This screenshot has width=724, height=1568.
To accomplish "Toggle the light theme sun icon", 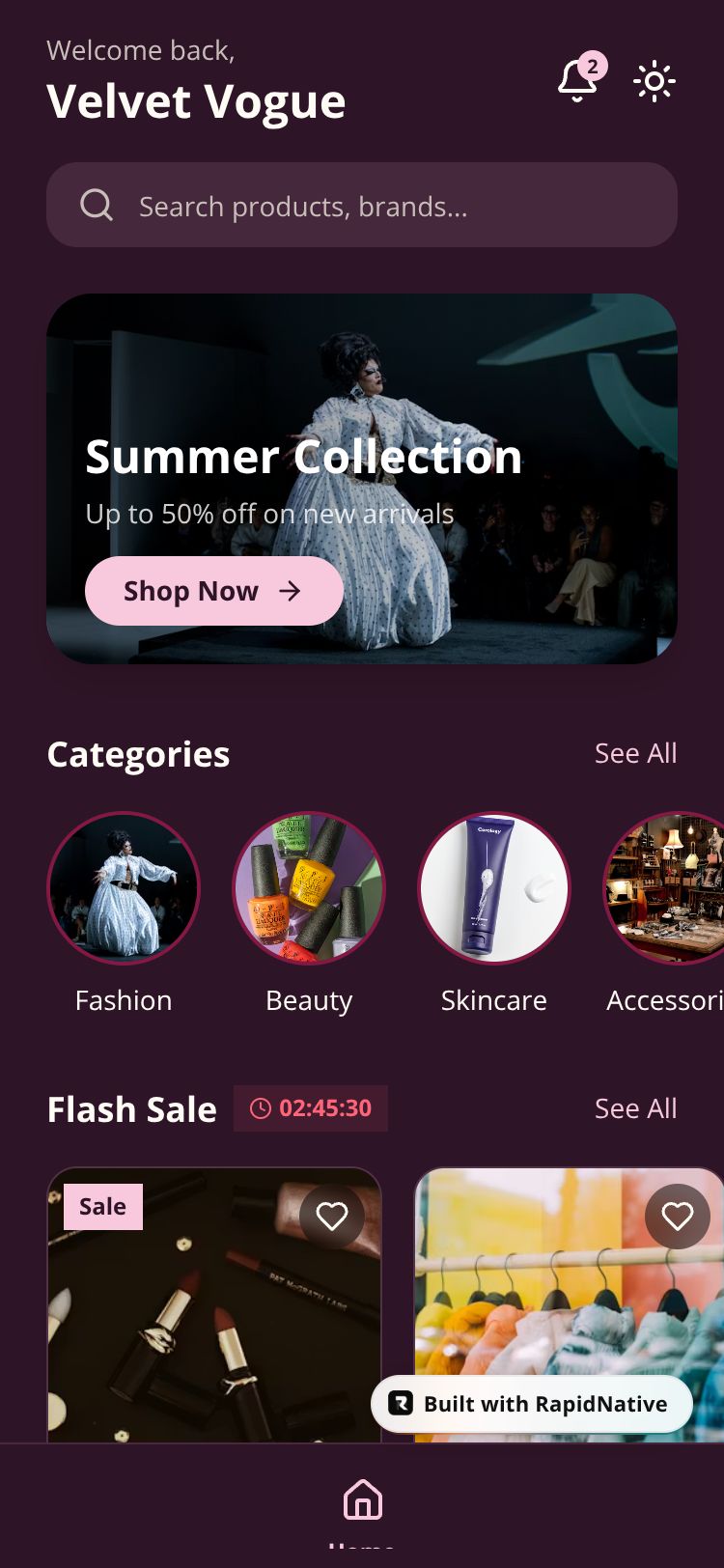I will pyautogui.click(x=654, y=81).
